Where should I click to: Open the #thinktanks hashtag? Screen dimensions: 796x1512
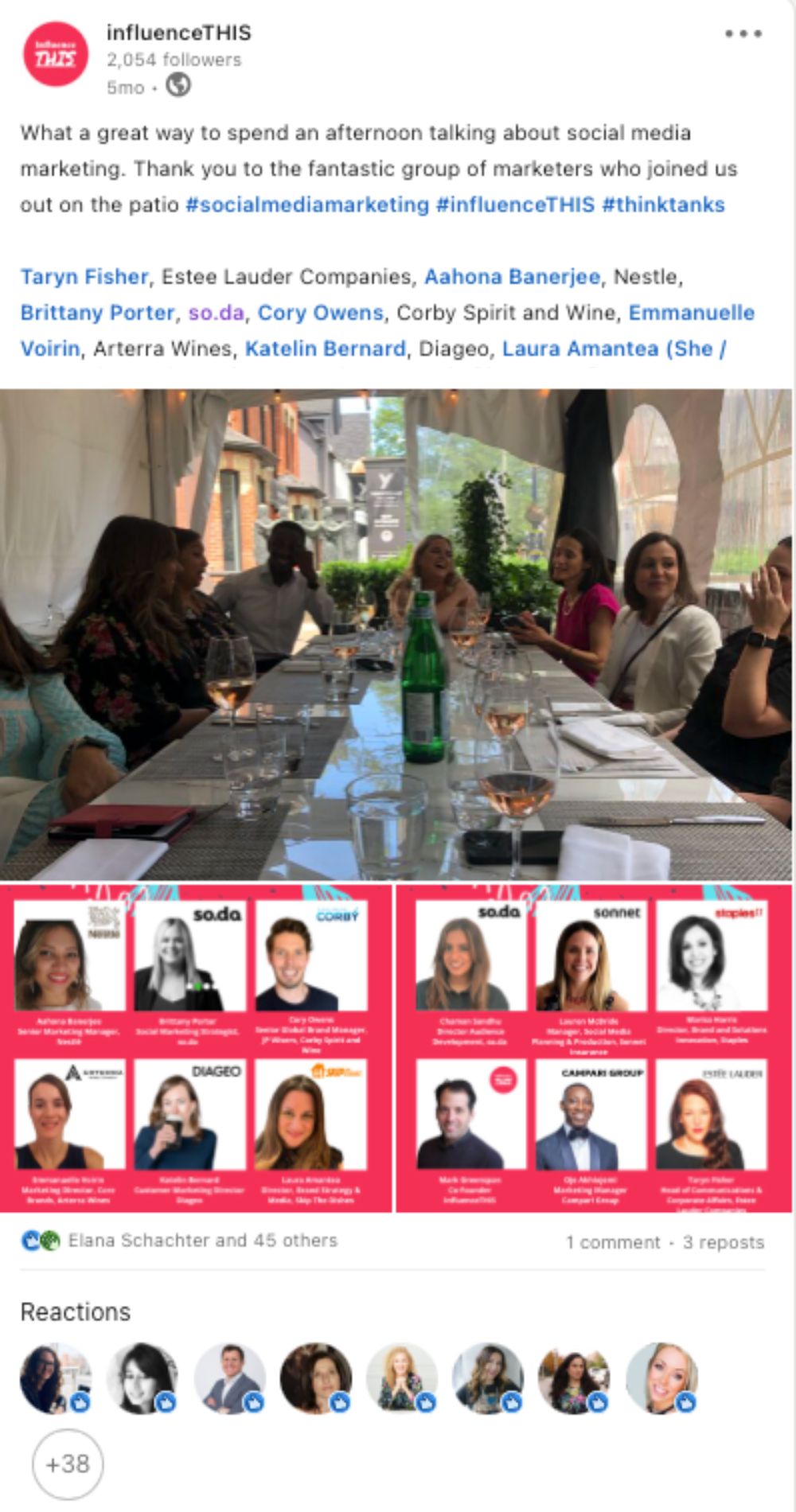click(x=663, y=205)
